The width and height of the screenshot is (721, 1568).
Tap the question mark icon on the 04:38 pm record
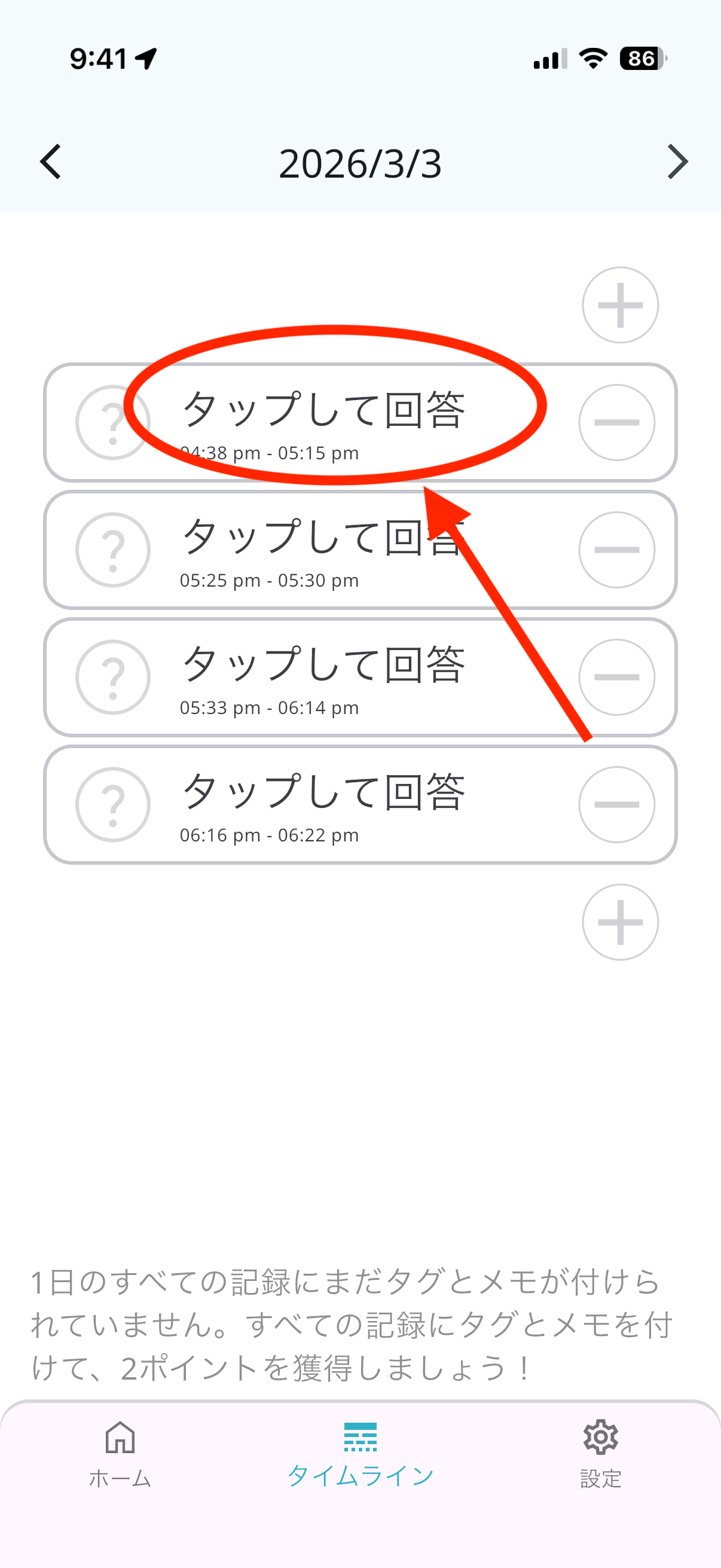click(x=112, y=422)
